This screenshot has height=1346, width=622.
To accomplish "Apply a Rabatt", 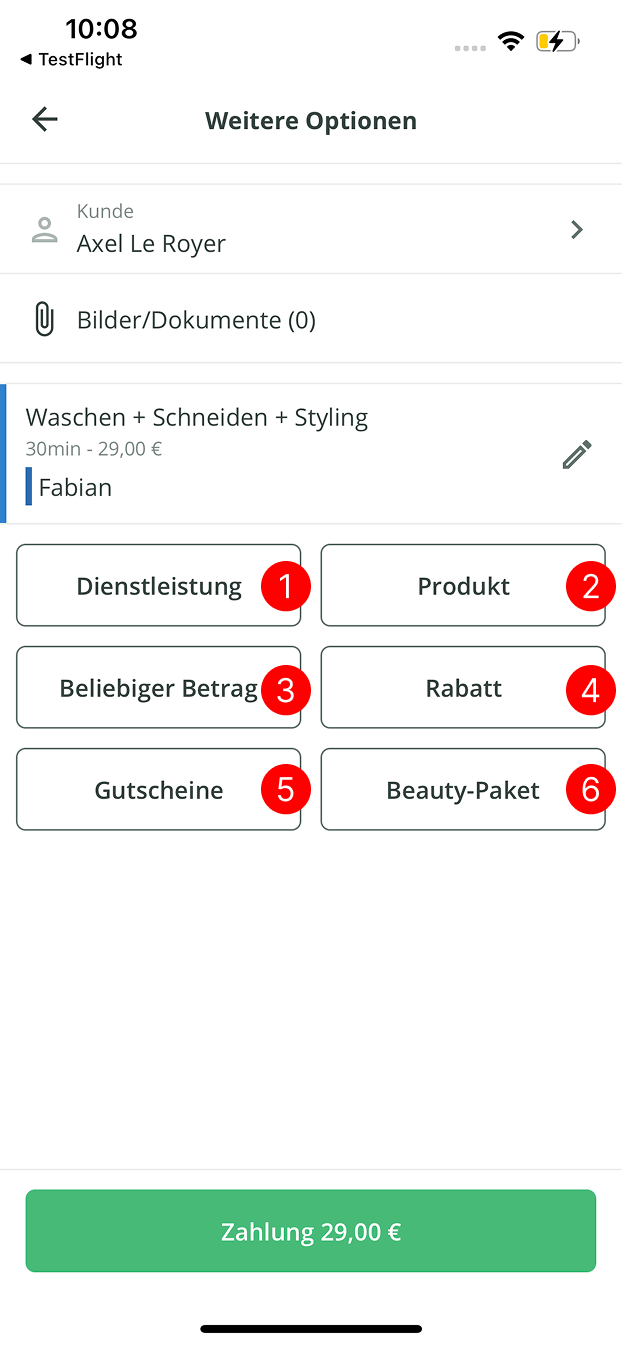I will (x=462, y=688).
